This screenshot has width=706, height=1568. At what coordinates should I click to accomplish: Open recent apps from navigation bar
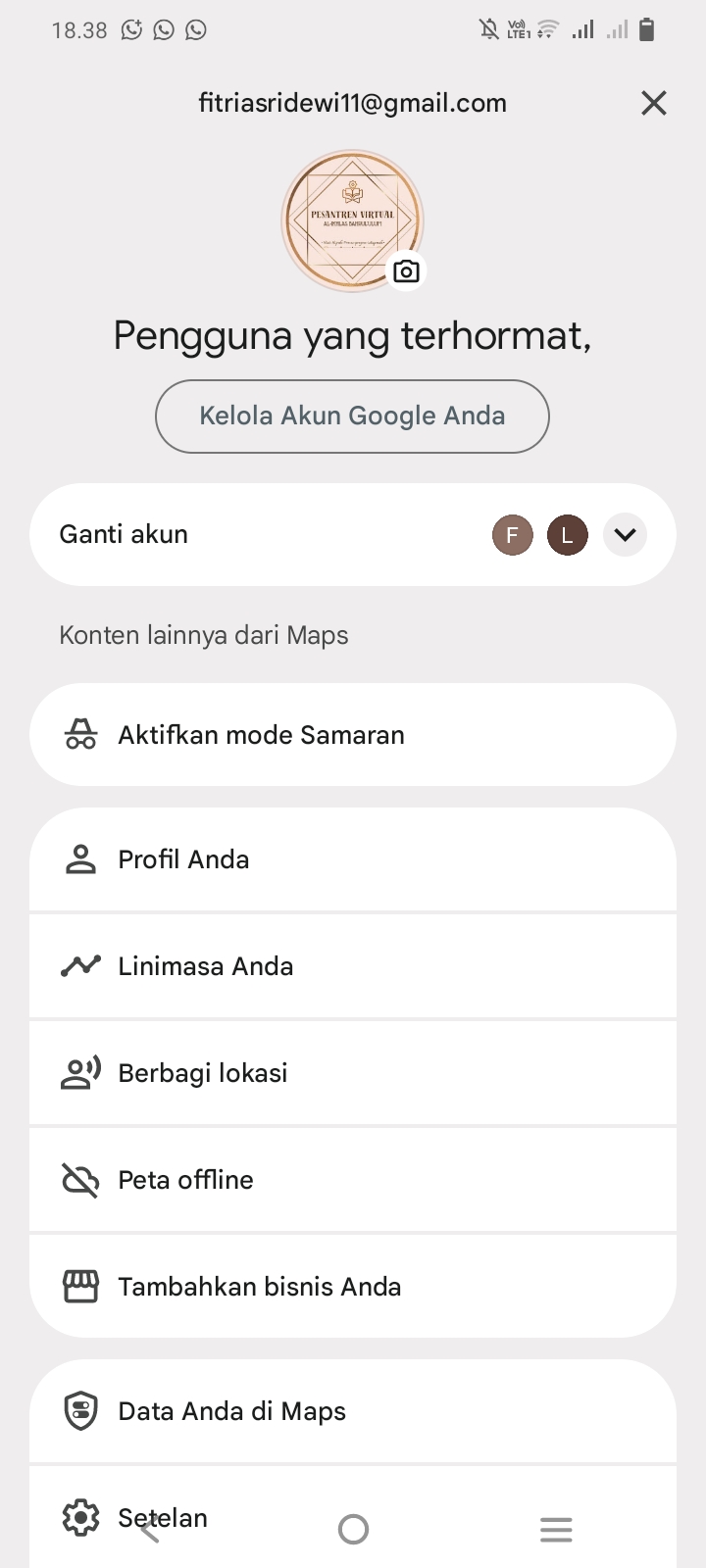pyautogui.click(x=556, y=1529)
